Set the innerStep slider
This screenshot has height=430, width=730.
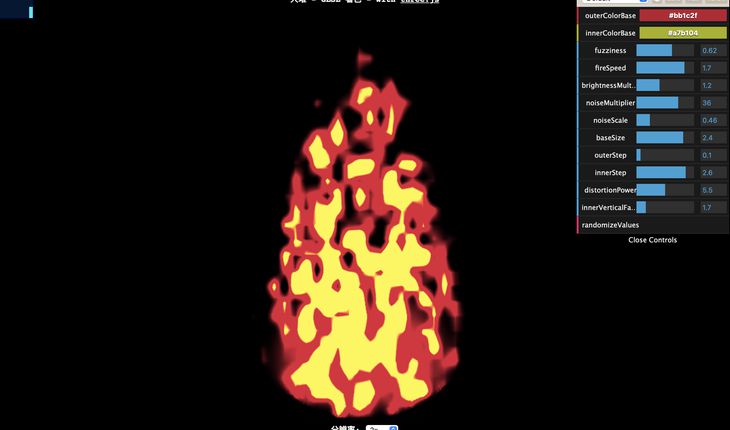[x=665, y=173]
